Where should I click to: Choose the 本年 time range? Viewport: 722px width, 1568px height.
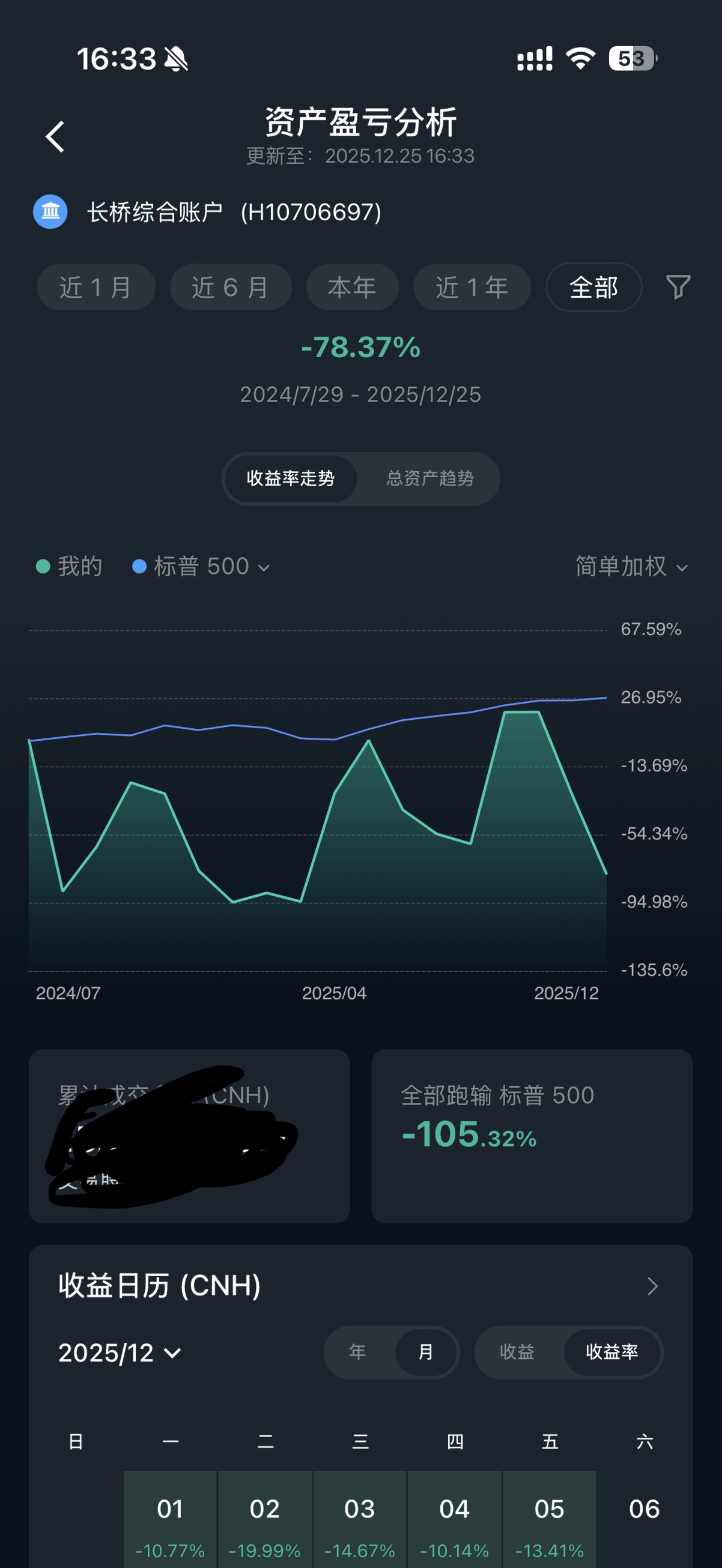click(352, 288)
